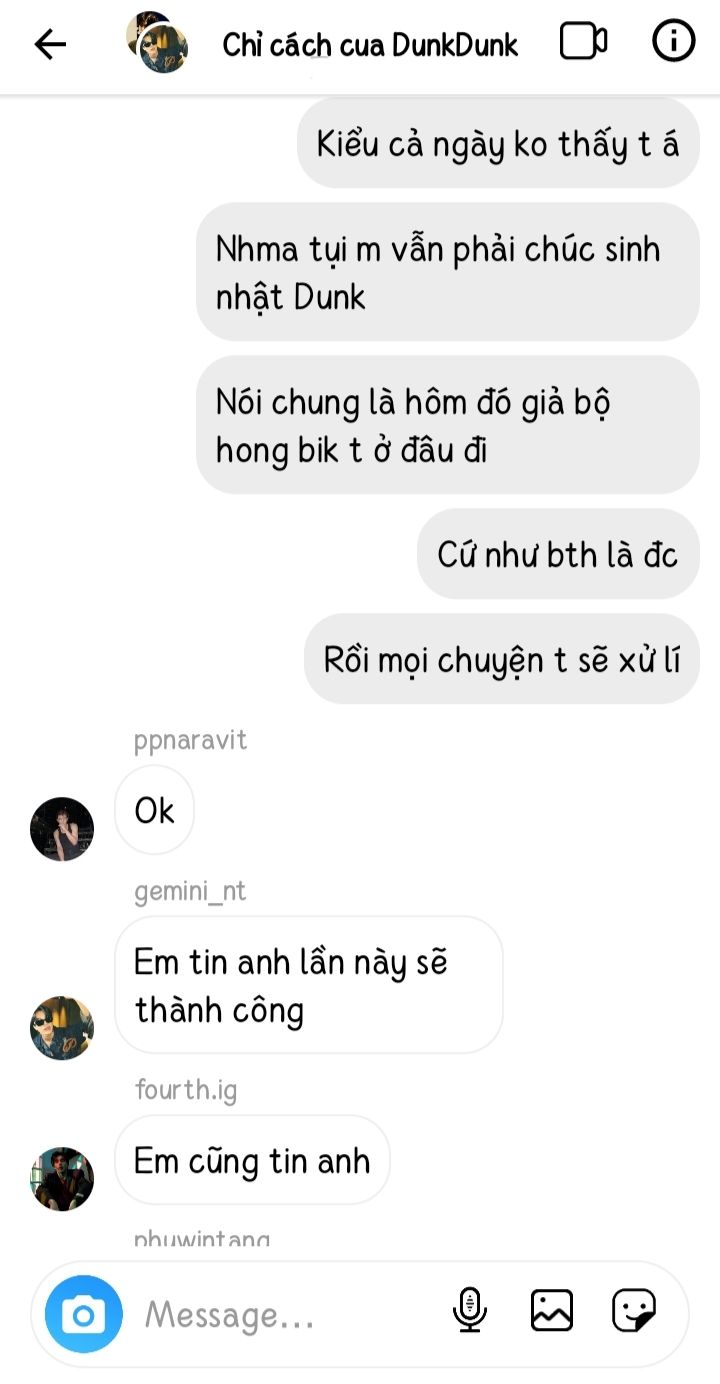Attach a photo from the gallery
This screenshot has height=1384, width=720.
click(x=552, y=1310)
